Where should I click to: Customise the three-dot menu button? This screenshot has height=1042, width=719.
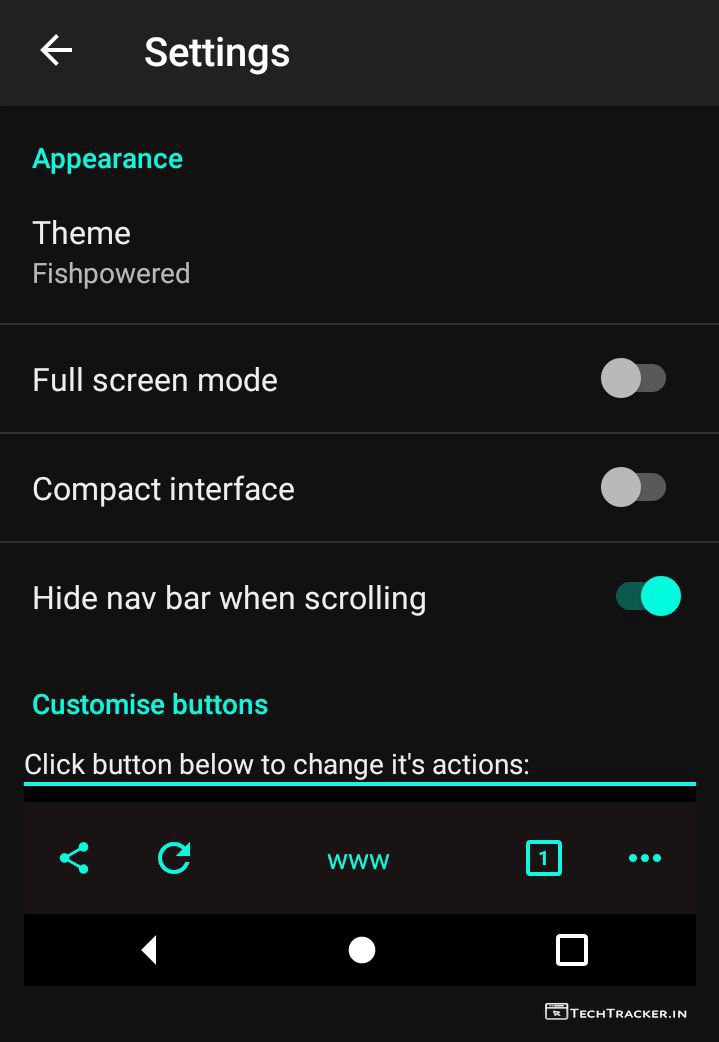click(645, 858)
